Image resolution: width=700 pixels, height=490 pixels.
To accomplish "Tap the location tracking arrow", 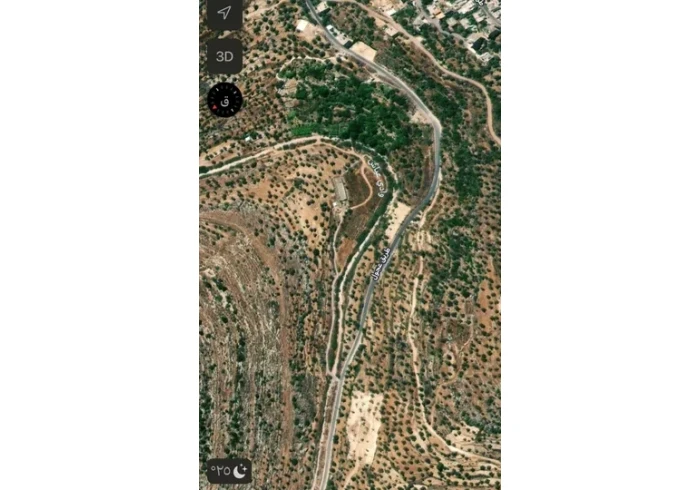I will (x=224, y=13).
